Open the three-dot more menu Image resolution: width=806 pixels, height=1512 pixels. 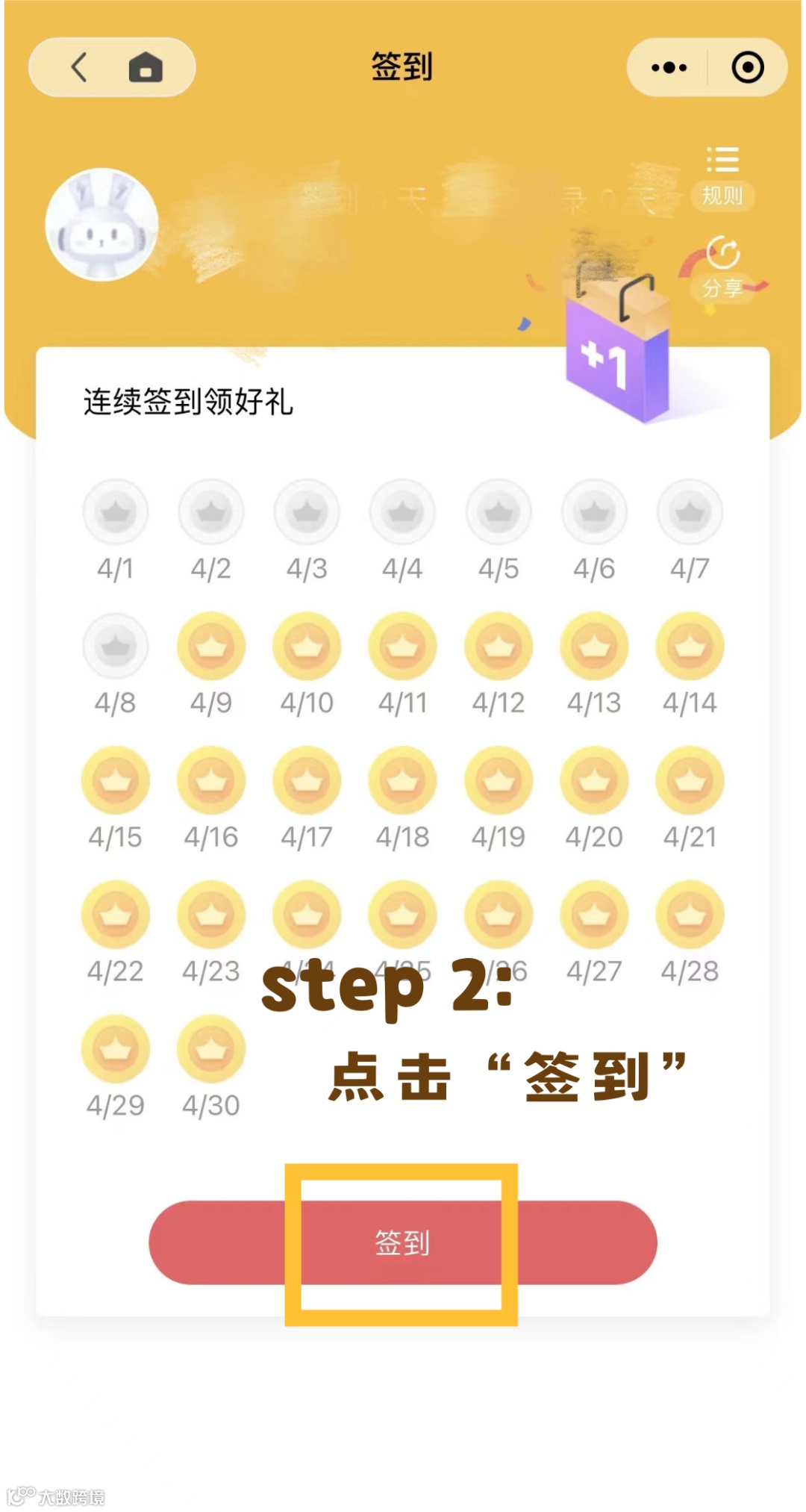[x=669, y=67]
